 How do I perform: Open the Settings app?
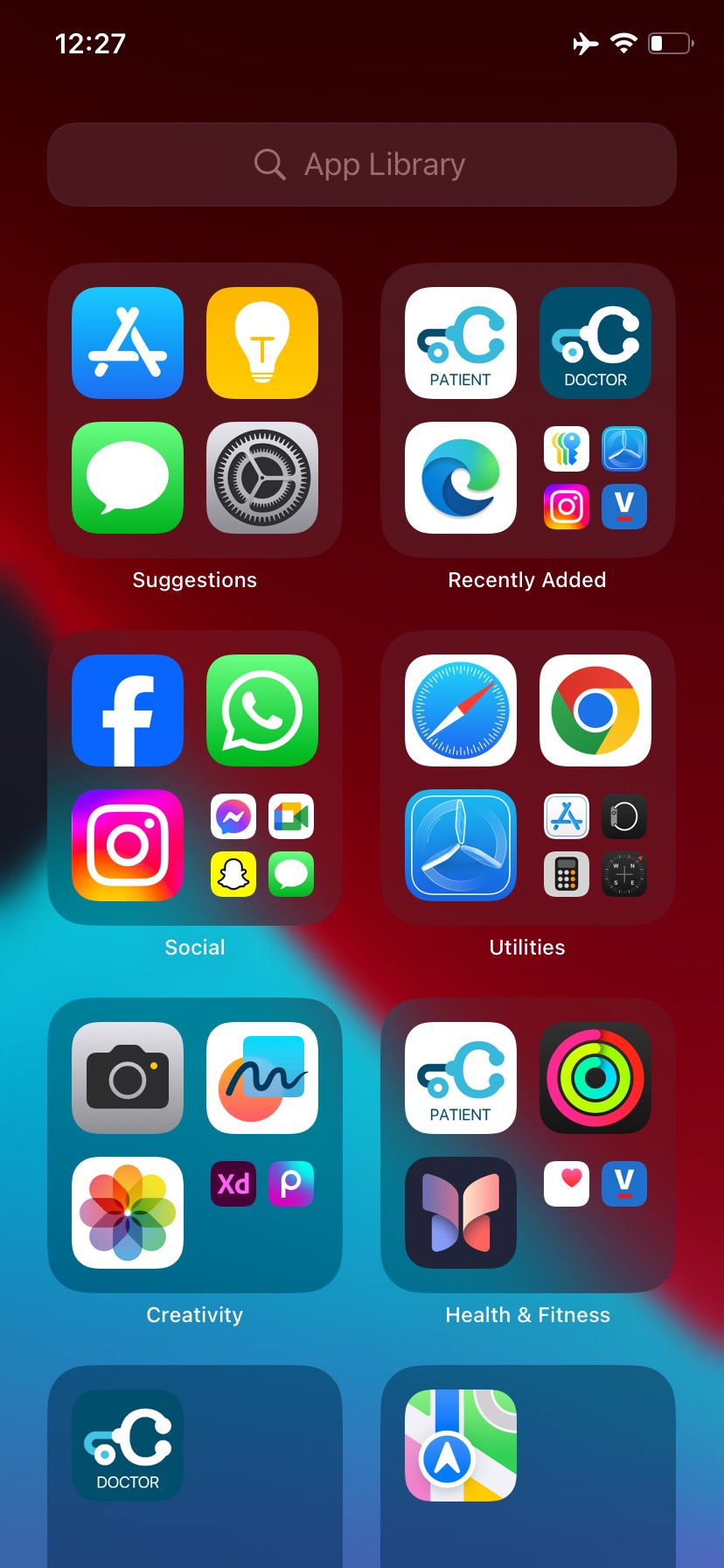pyautogui.click(x=262, y=478)
